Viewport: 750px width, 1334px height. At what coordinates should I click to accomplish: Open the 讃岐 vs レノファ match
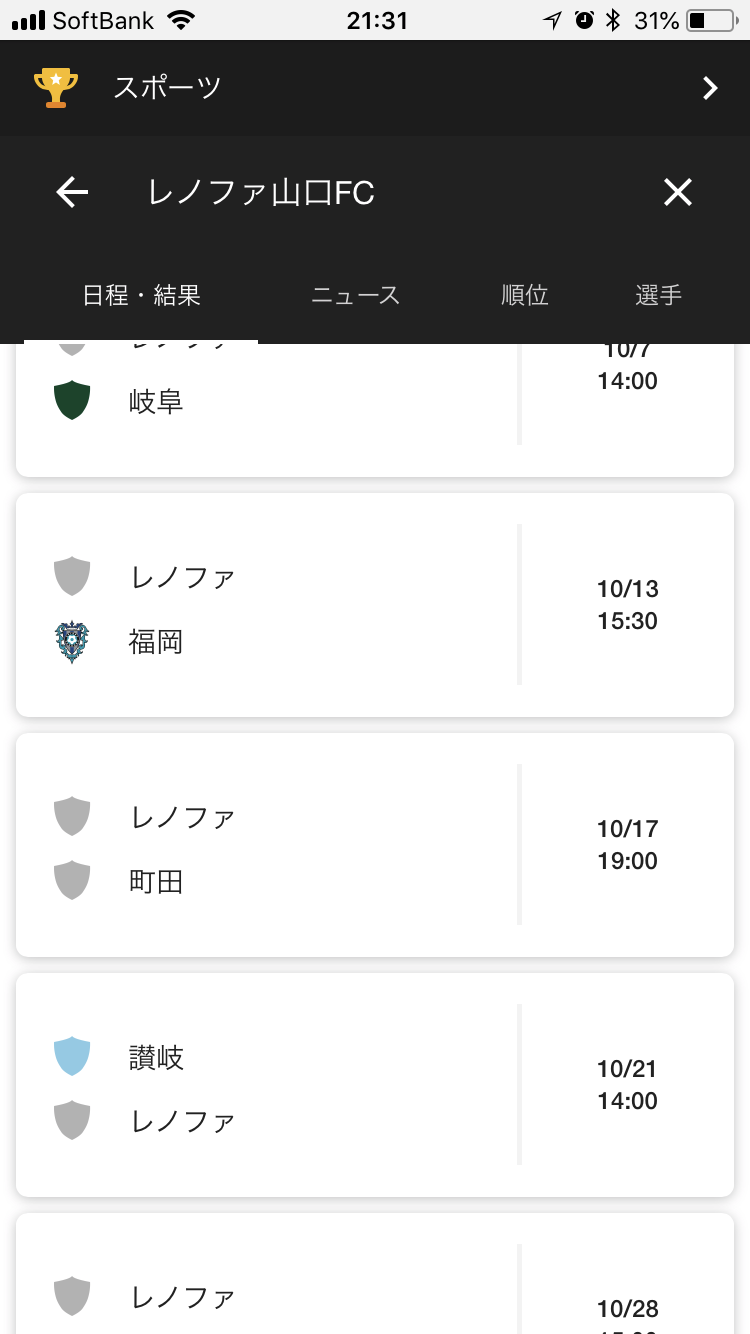point(375,1085)
